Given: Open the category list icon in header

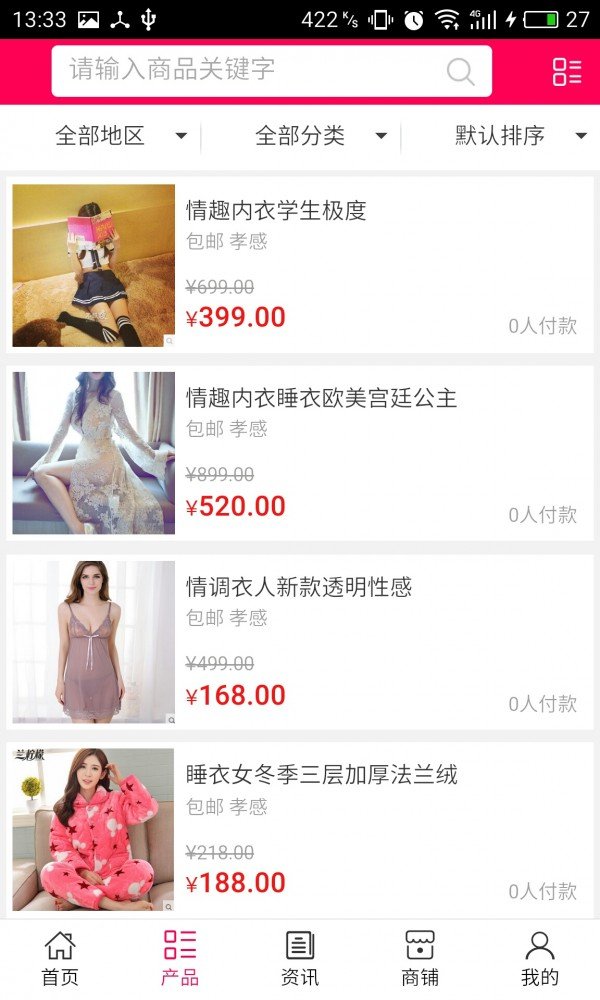Looking at the screenshot, I should click(567, 71).
